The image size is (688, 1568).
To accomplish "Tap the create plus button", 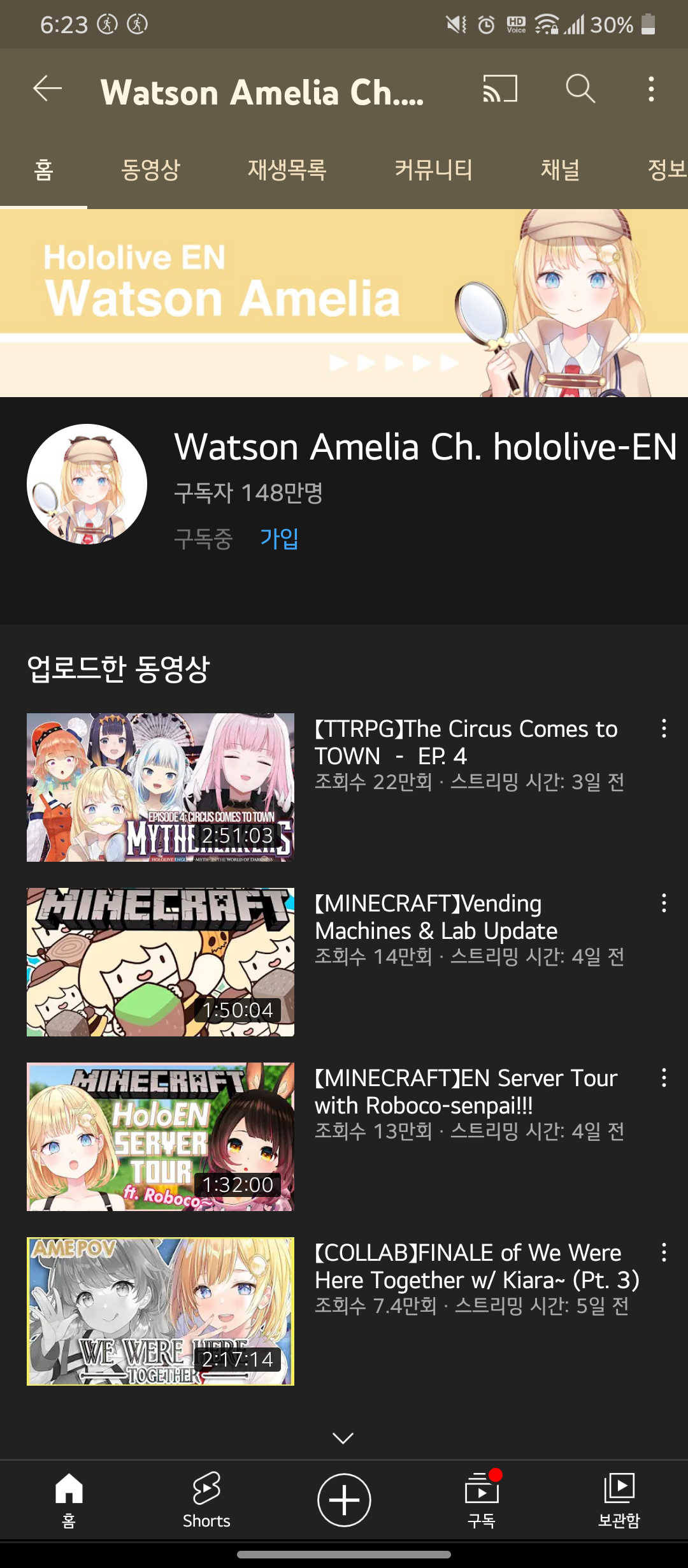I will 344,1500.
